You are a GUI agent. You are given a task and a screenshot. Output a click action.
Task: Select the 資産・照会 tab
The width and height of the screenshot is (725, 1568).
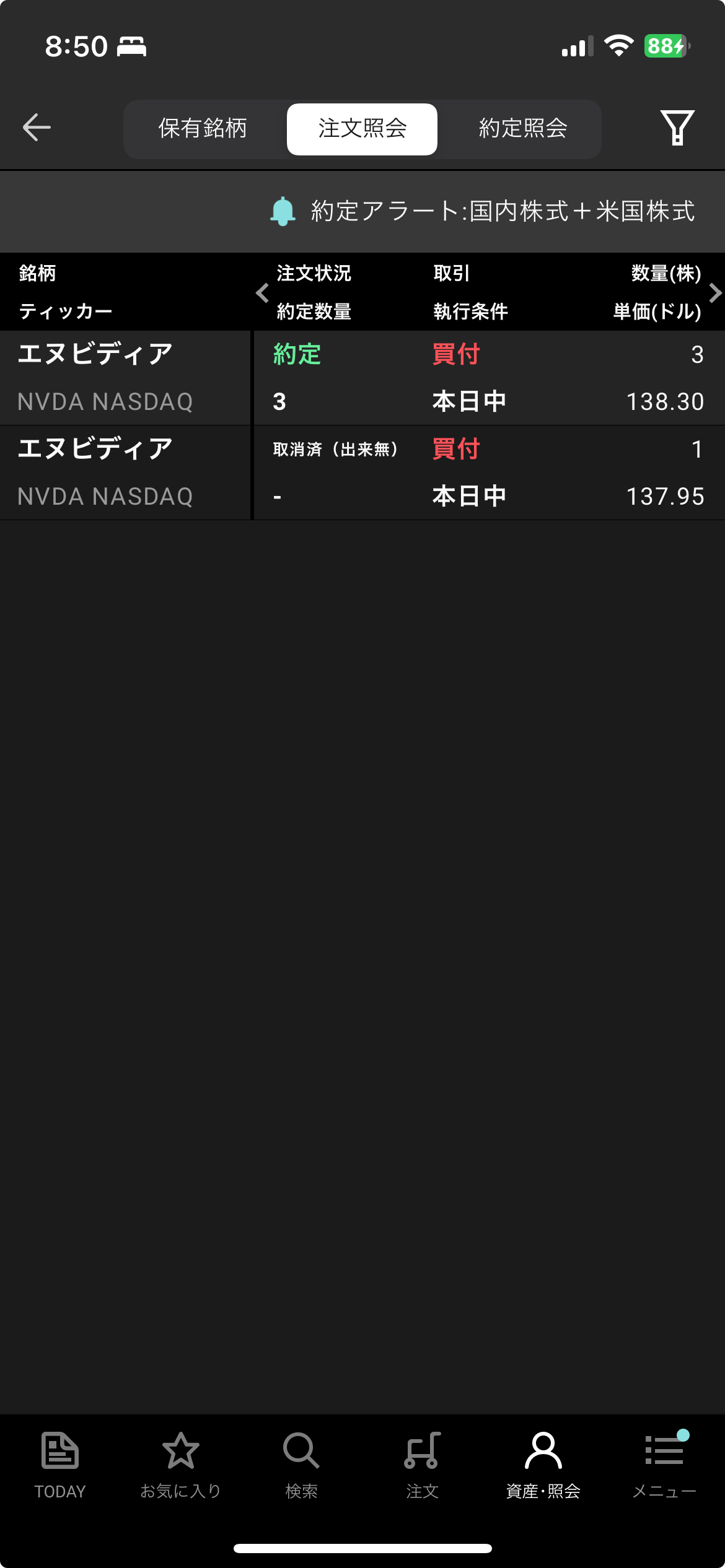[x=543, y=1466]
